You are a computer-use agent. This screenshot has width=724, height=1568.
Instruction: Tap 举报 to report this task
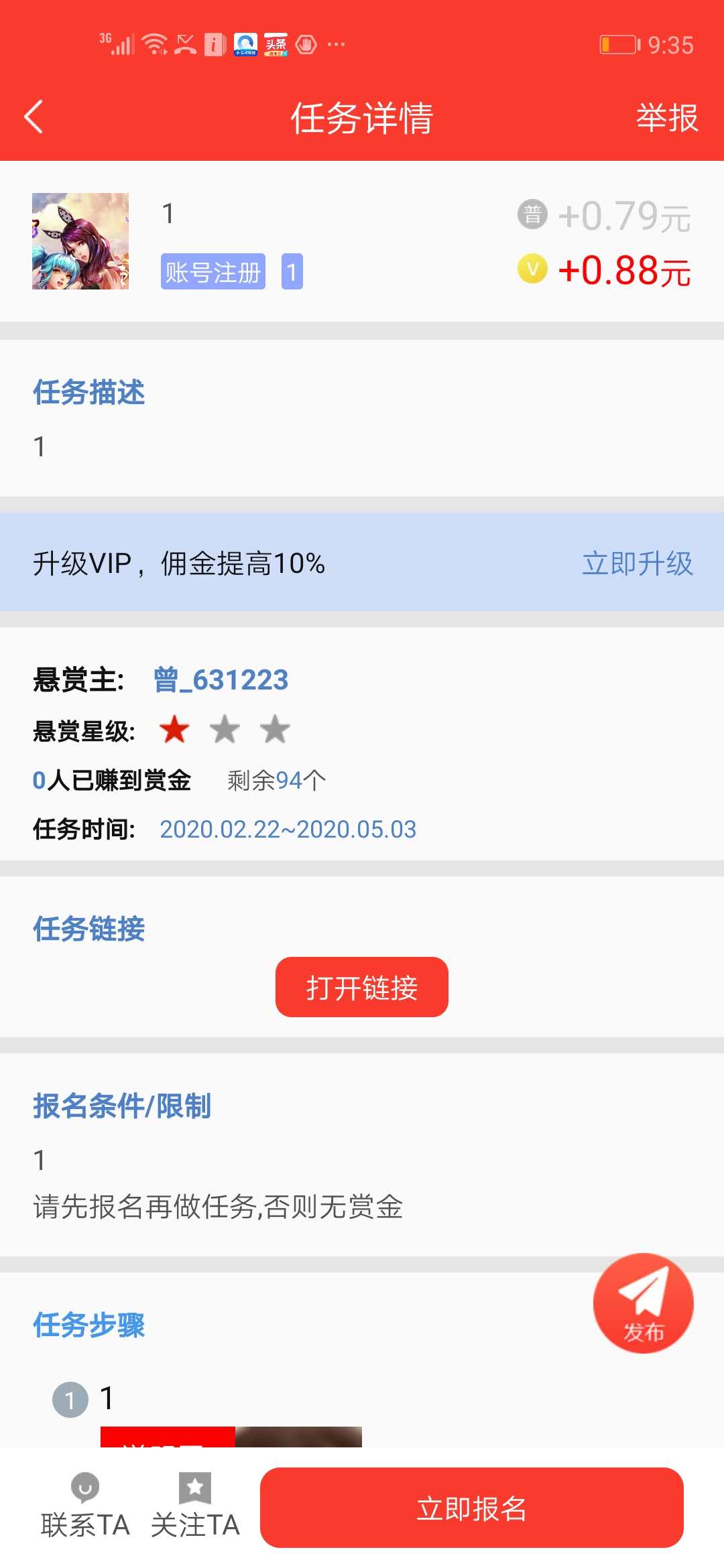tap(667, 118)
